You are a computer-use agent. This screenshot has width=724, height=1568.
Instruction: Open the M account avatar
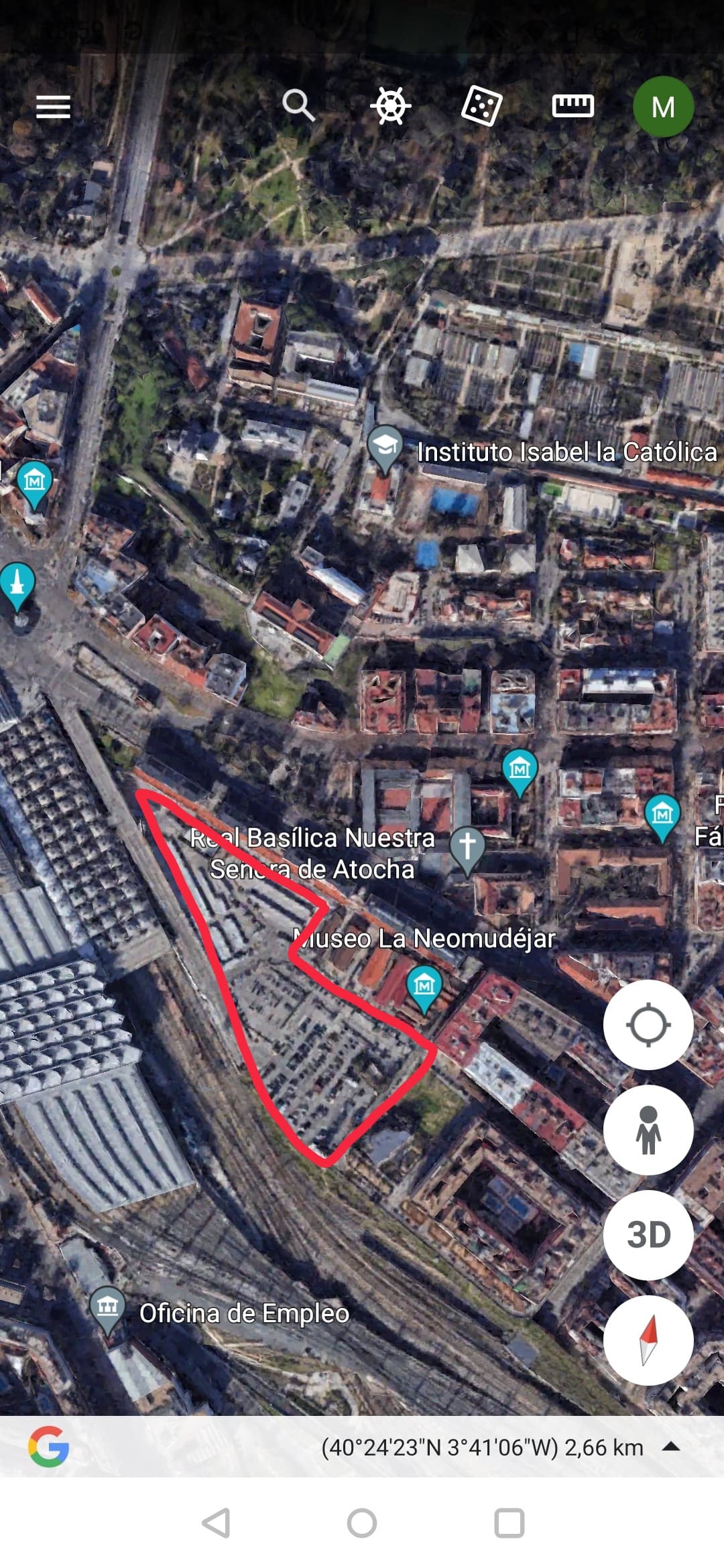[x=663, y=107]
